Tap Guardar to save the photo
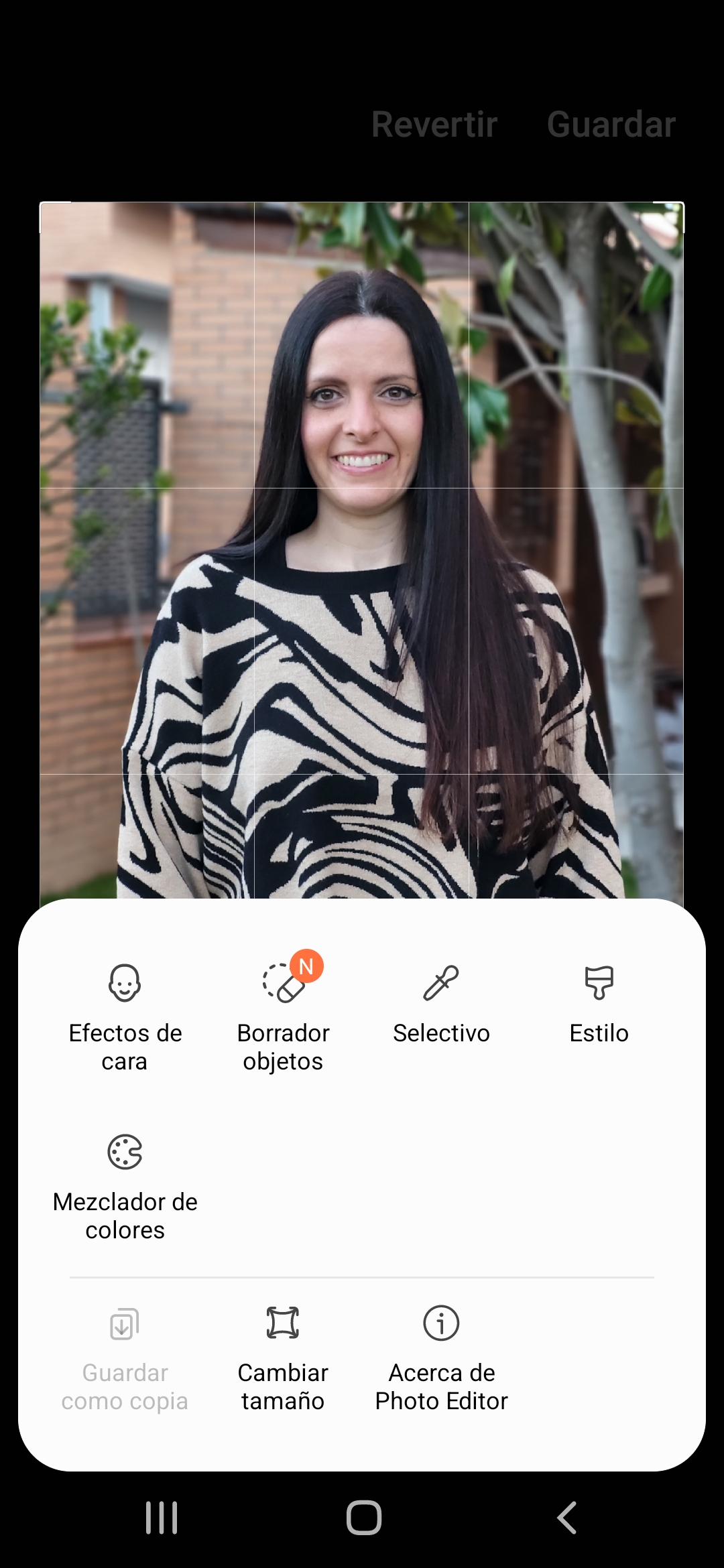The height and width of the screenshot is (1568, 724). (611, 125)
